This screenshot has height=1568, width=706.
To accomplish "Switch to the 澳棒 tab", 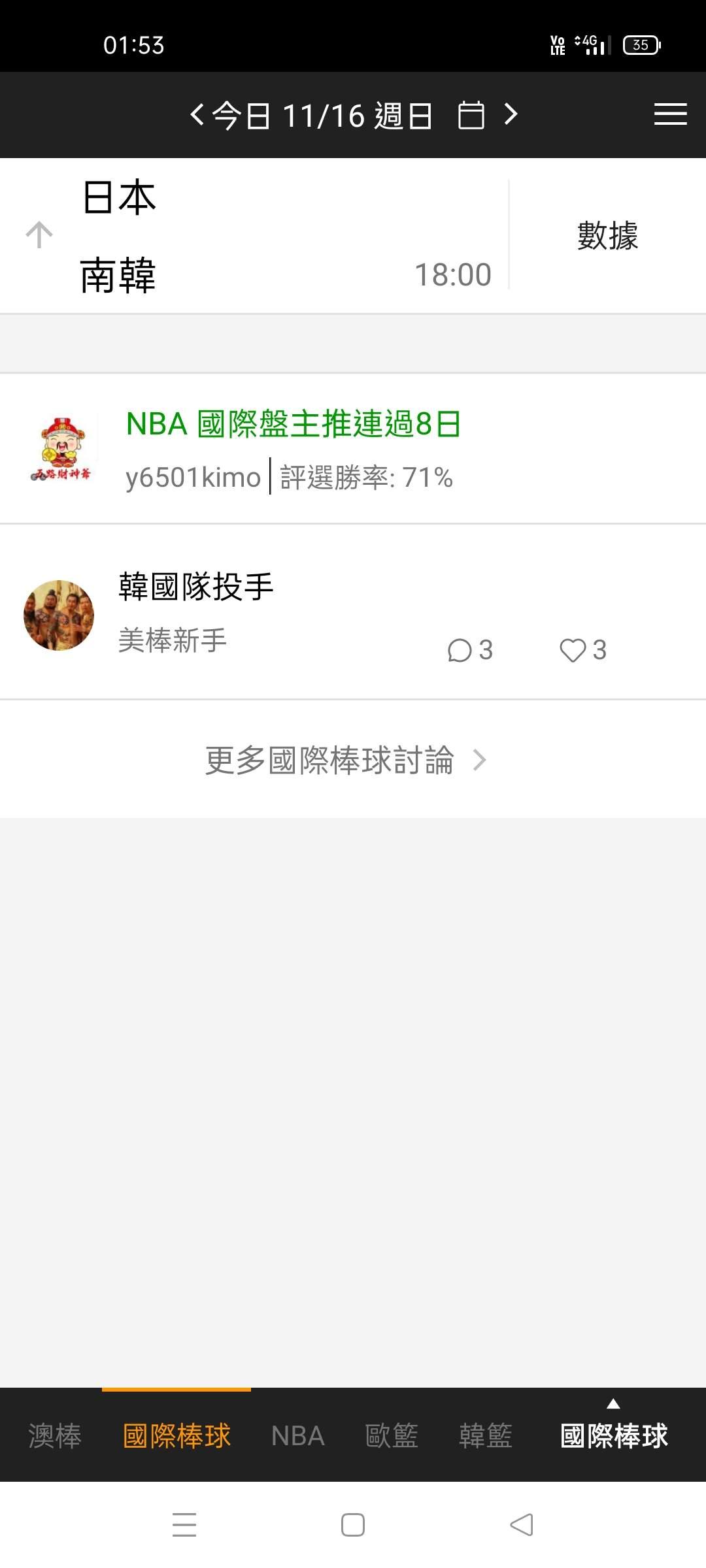I will (x=55, y=1436).
